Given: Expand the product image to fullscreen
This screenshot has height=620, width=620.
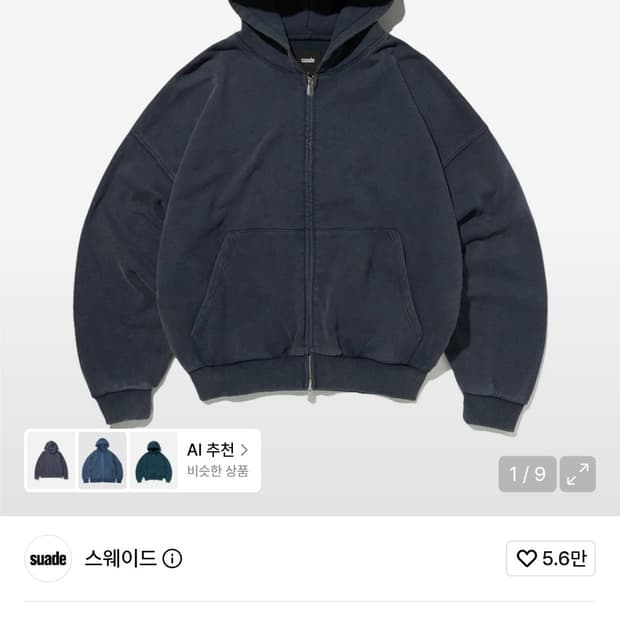Looking at the screenshot, I should tap(578, 474).
